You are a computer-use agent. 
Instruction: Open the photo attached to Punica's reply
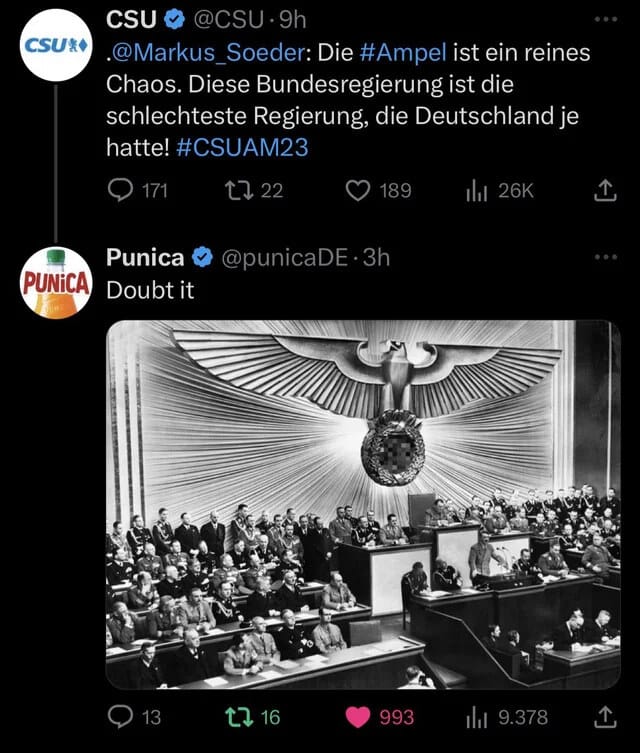363,505
